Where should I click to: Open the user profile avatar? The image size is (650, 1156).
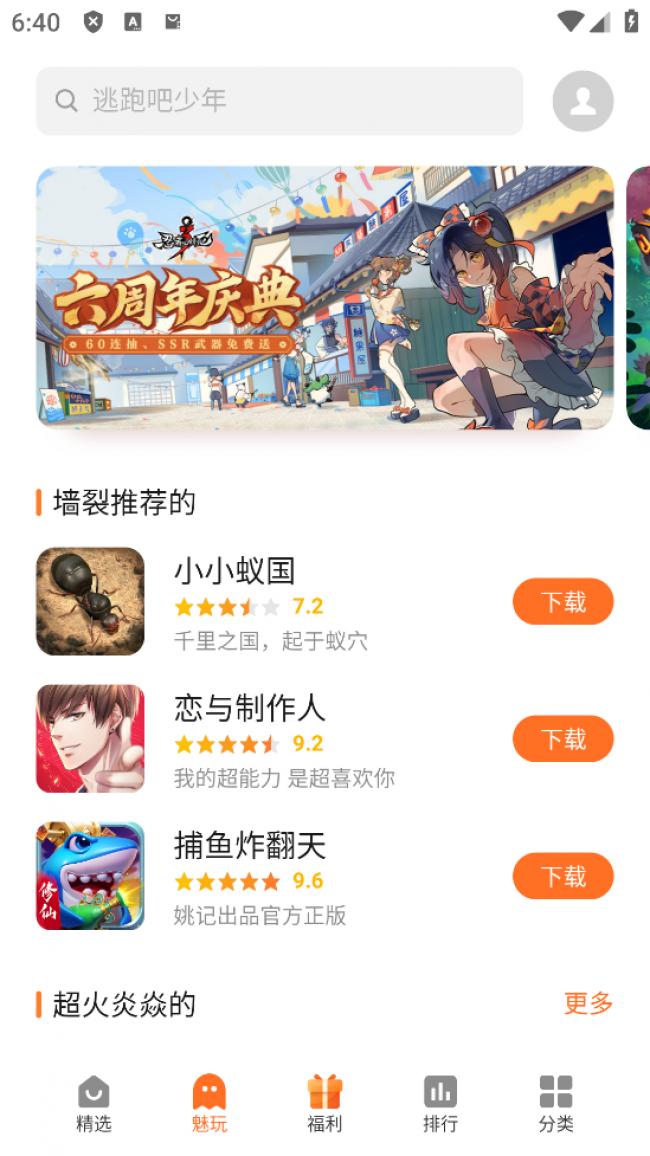(582, 101)
